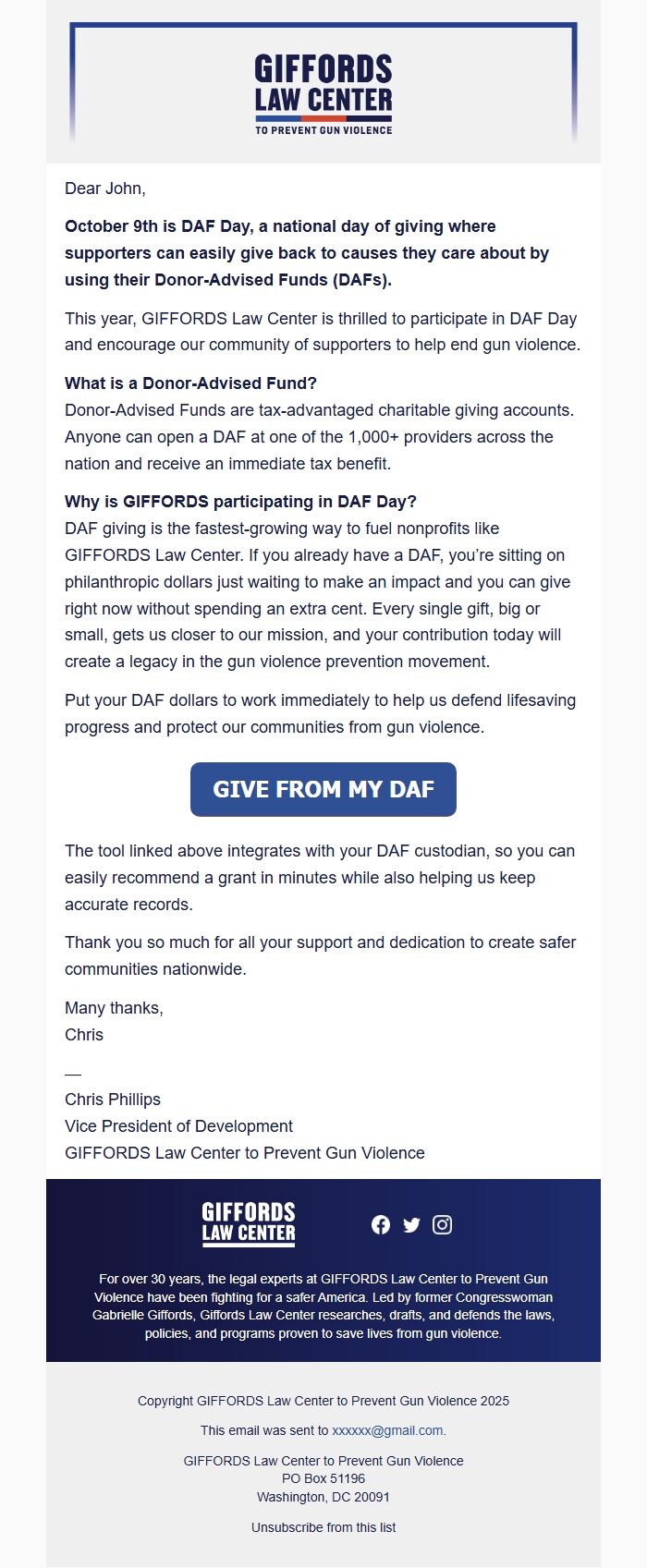Open the Facebook icon in the footer

381,1224
